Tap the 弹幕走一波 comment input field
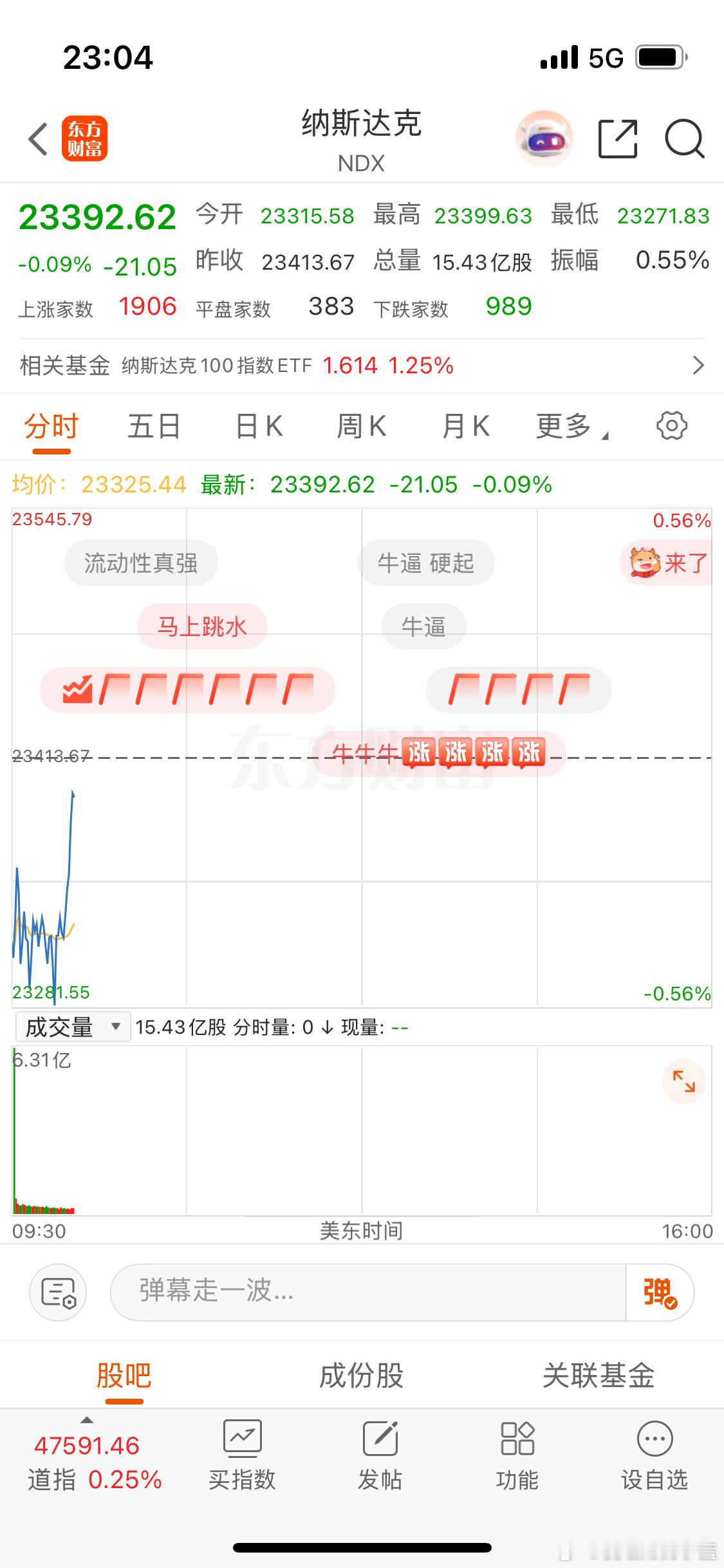The height and width of the screenshot is (1568, 724). [360, 1292]
